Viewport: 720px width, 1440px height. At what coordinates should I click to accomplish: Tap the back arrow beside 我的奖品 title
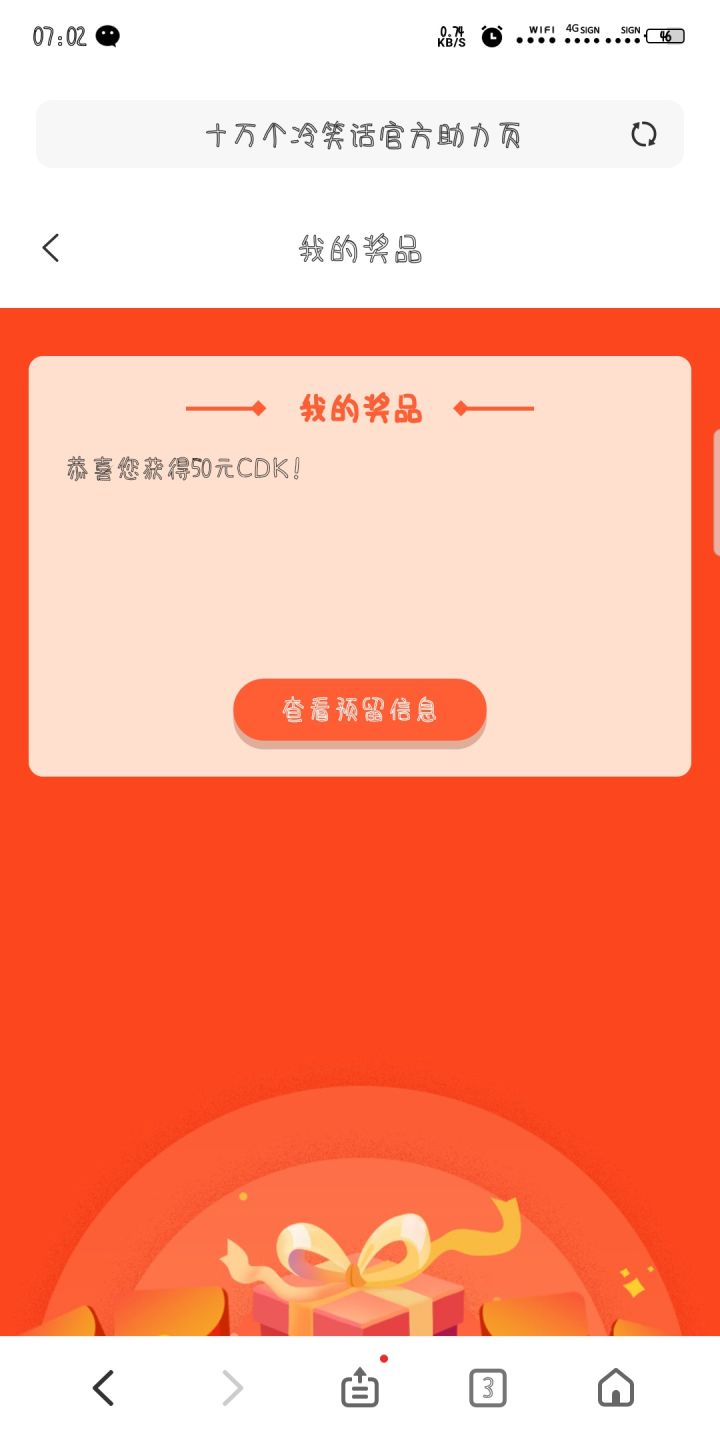(50, 247)
